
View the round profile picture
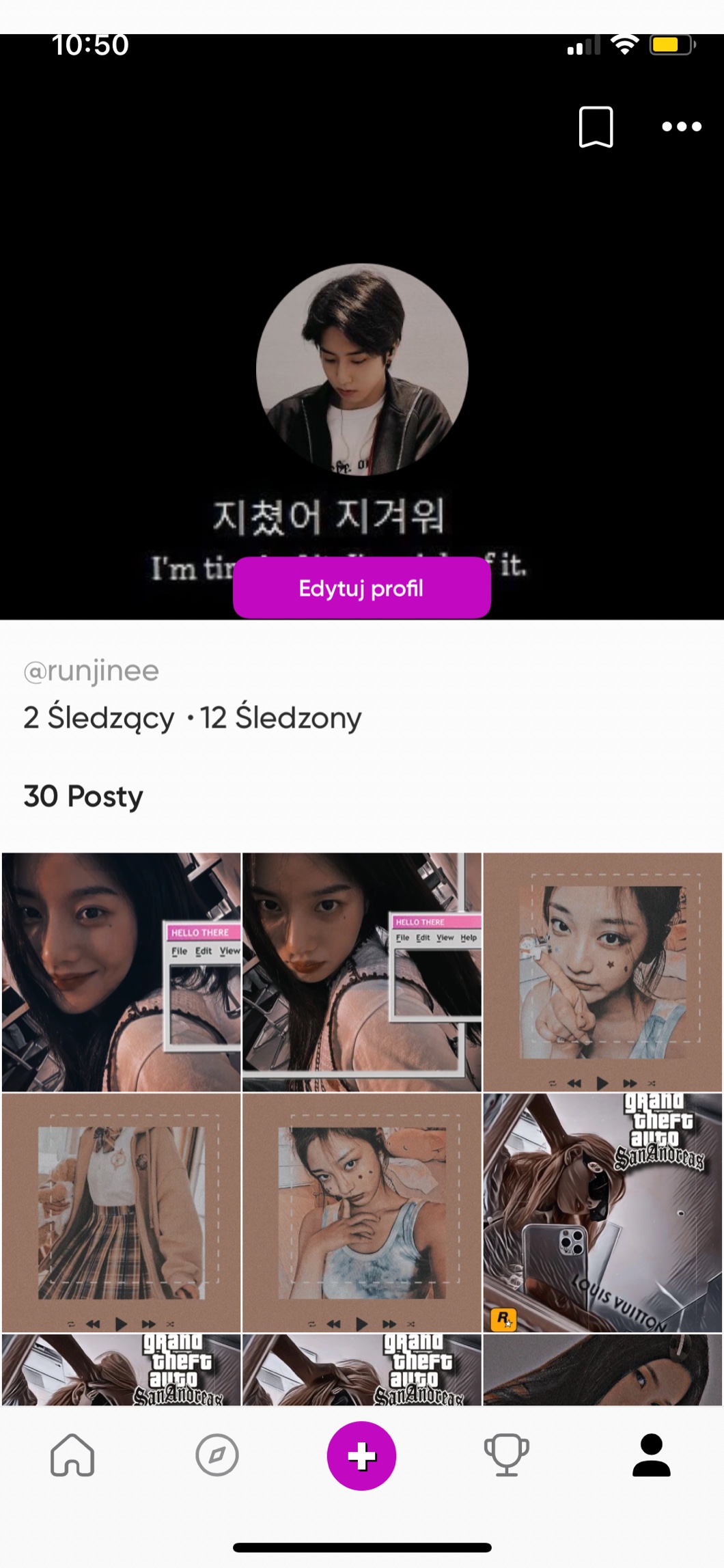pyautogui.click(x=362, y=369)
